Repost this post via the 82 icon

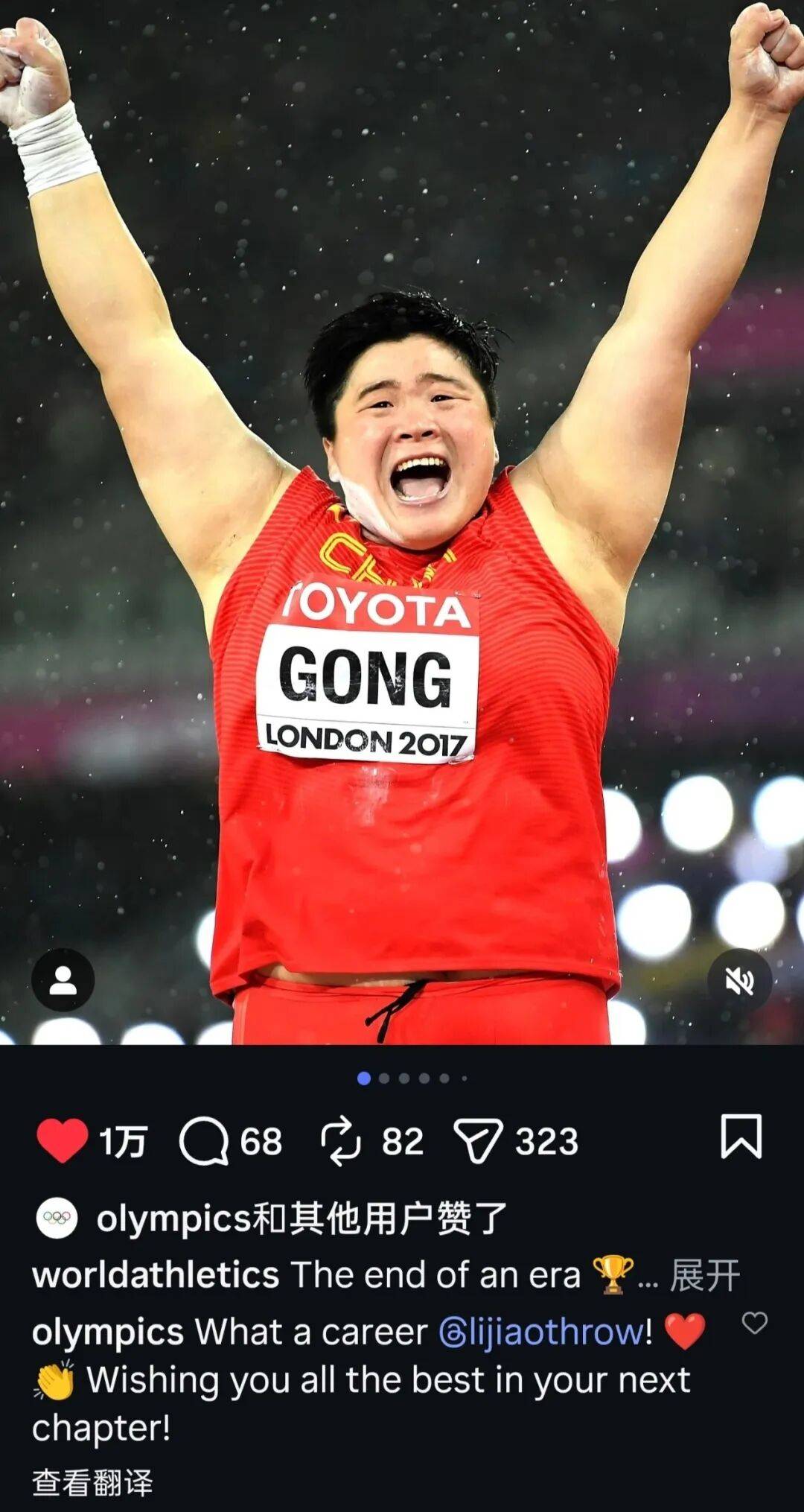[x=341, y=1140]
